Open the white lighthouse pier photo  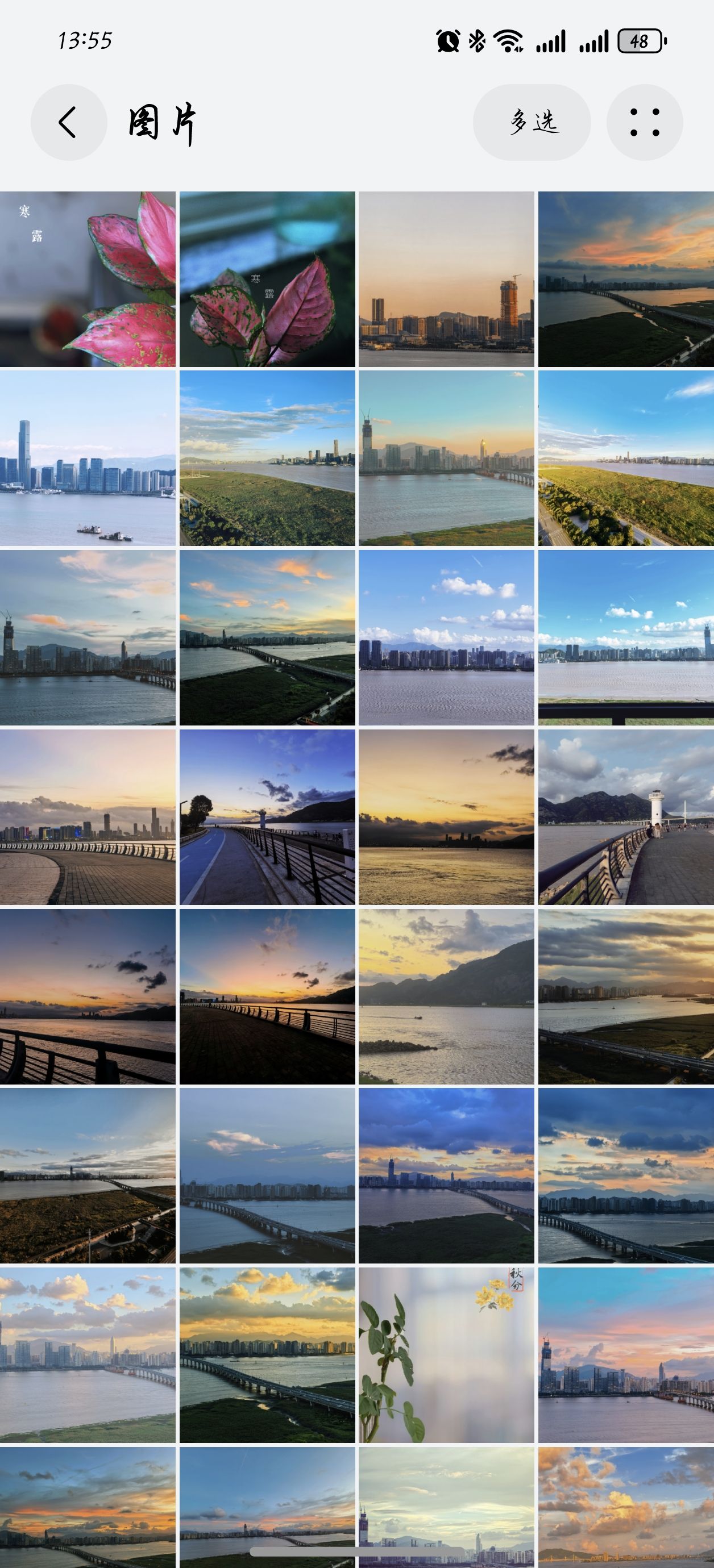pos(626,817)
